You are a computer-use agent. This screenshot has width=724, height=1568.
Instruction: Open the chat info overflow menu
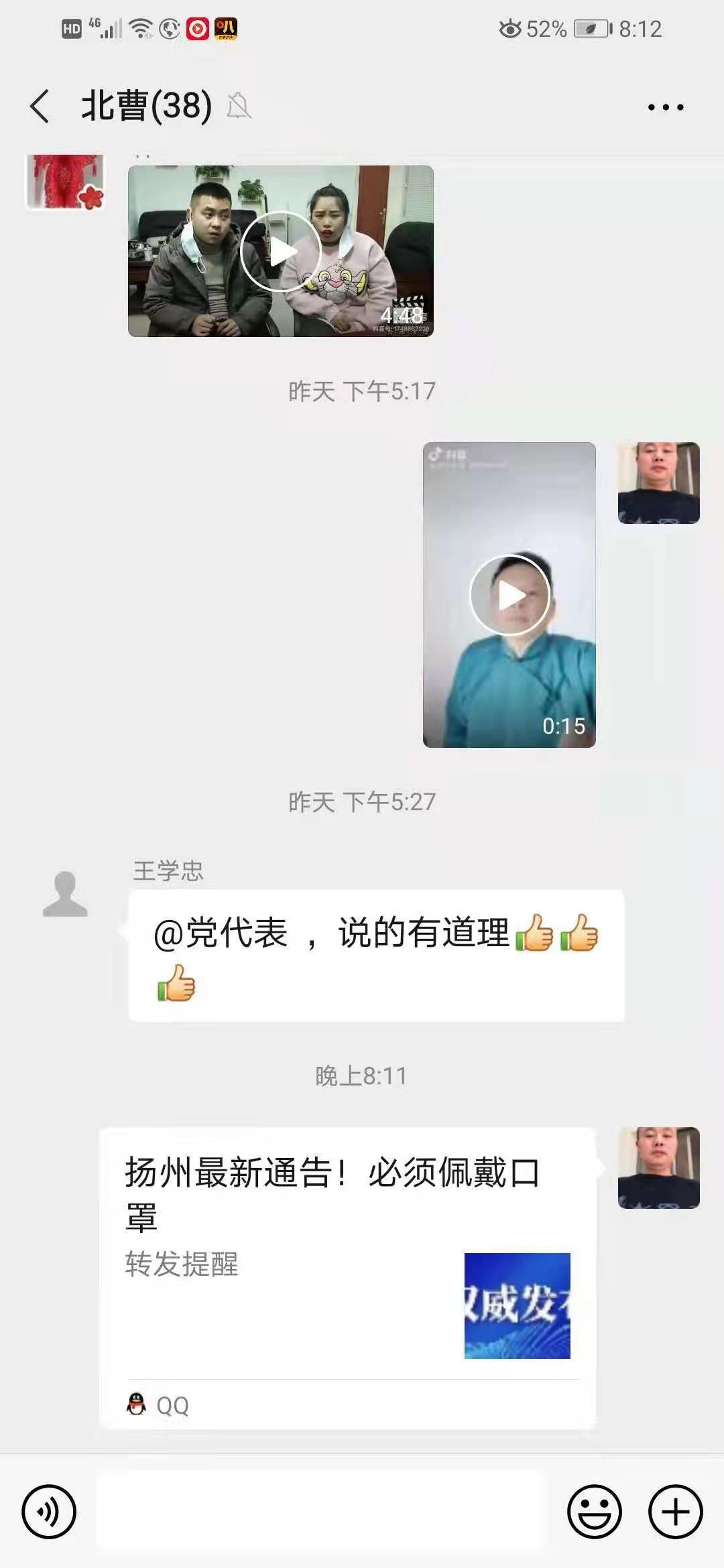(x=665, y=107)
